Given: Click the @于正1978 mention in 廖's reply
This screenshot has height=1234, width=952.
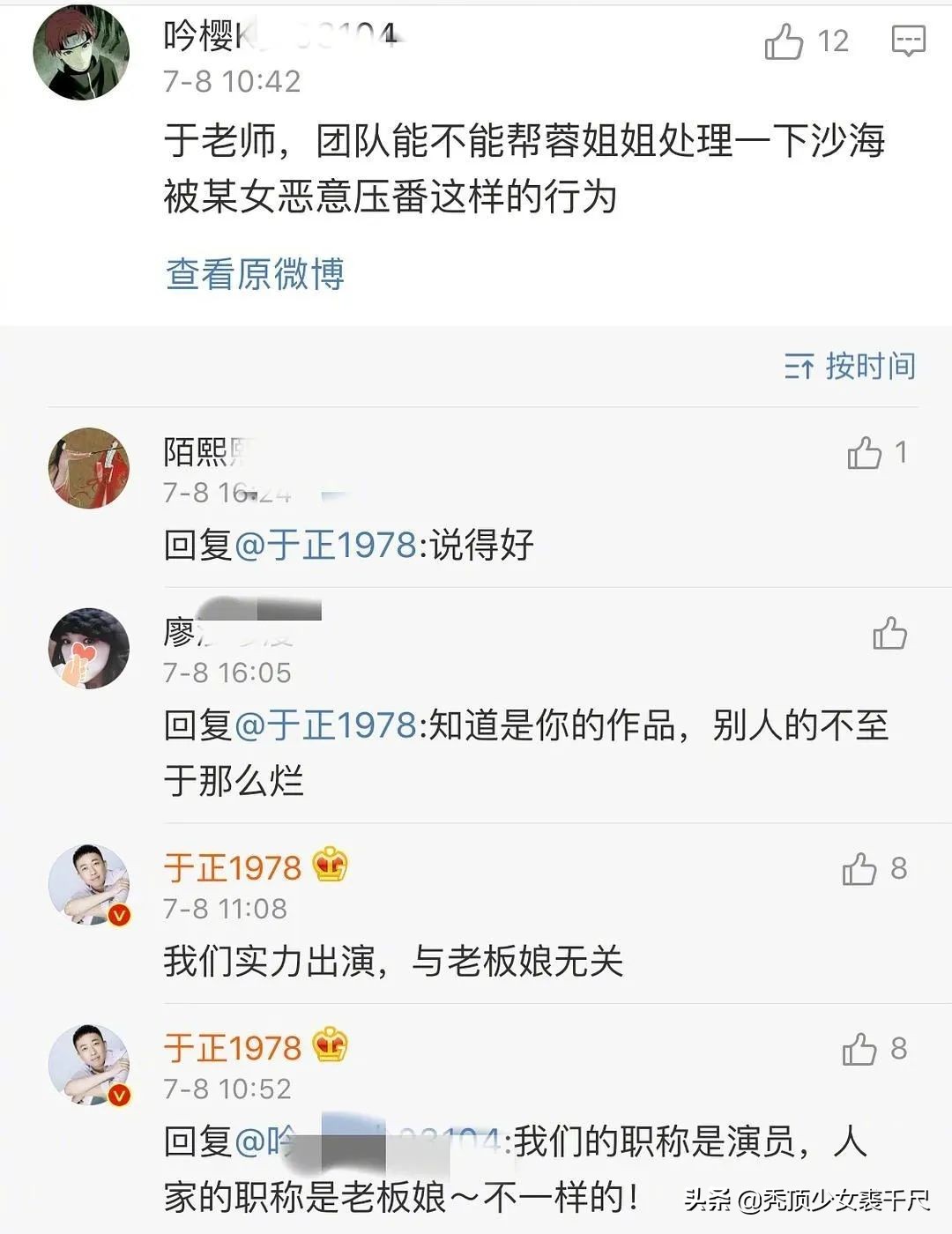Looking at the screenshot, I should [x=326, y=725].
